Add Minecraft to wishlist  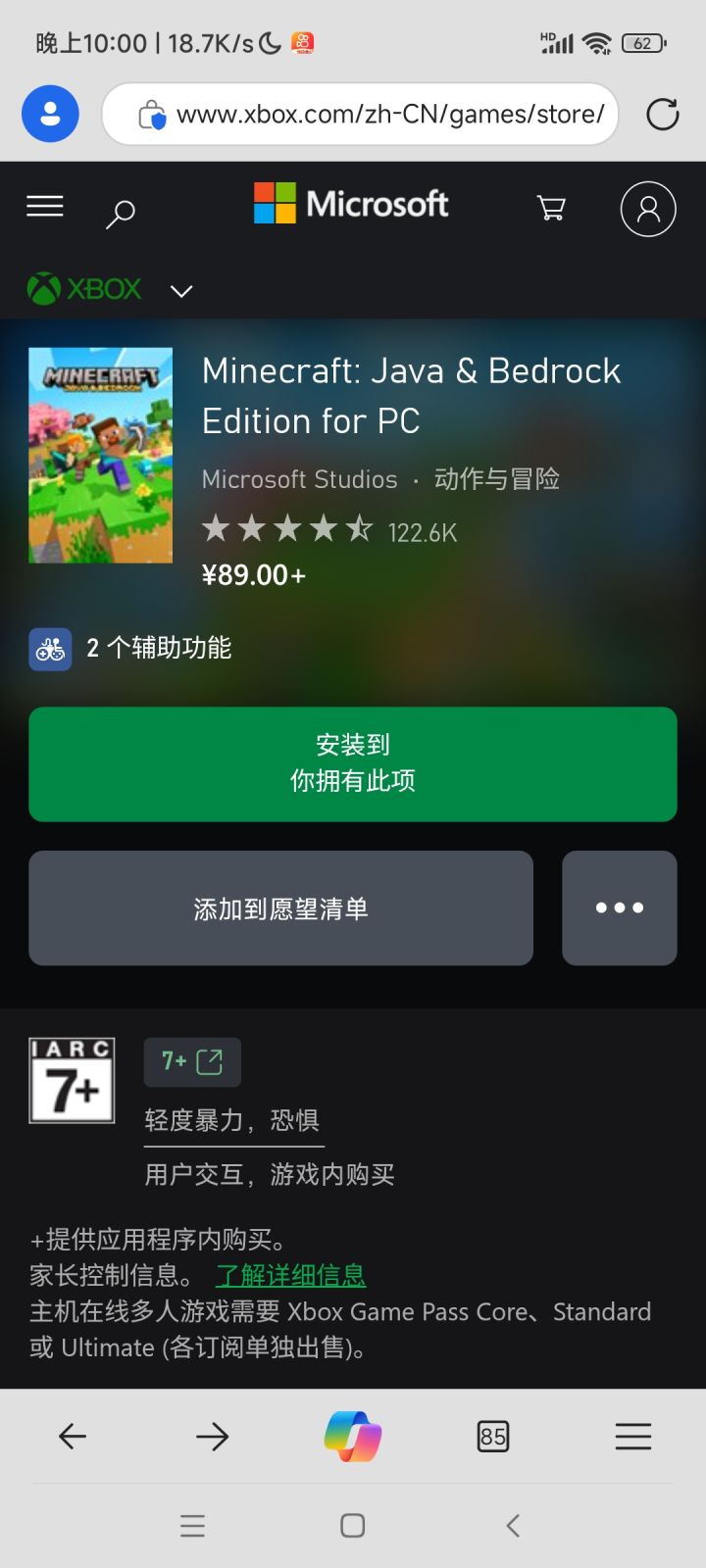click(280, 907)
